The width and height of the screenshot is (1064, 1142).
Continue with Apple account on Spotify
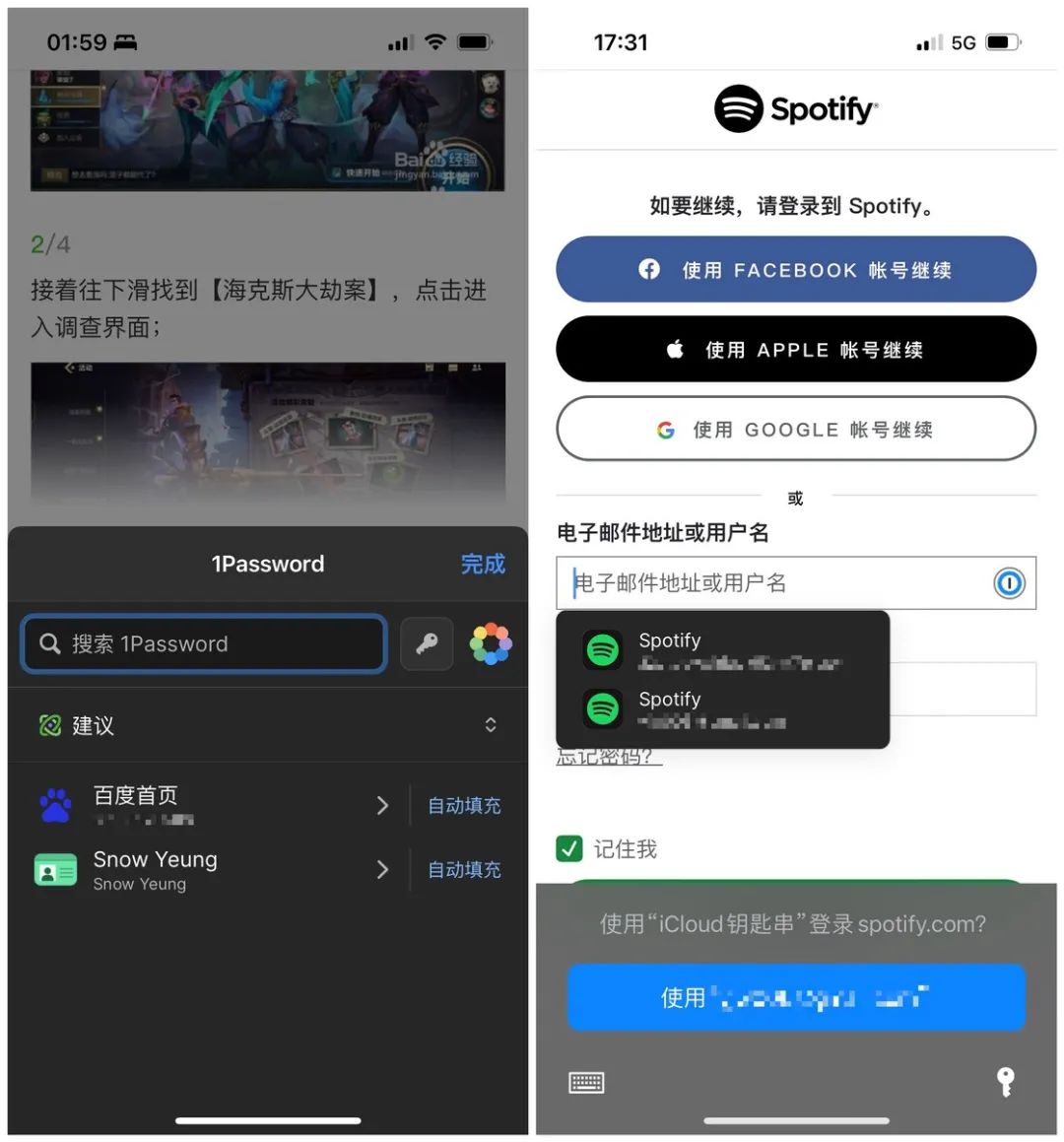(796, 350)
